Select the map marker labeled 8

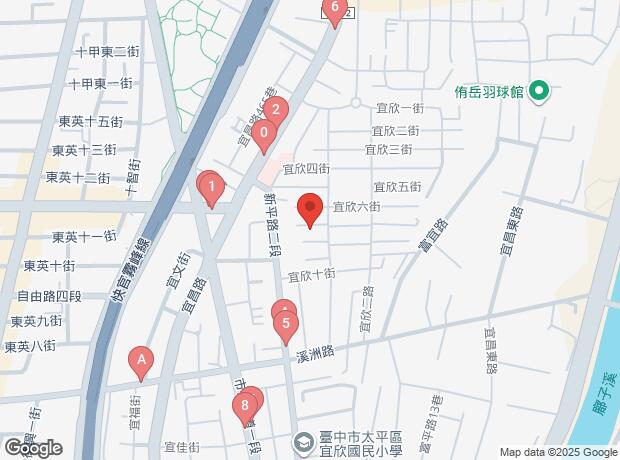click(x=244, y=406)
